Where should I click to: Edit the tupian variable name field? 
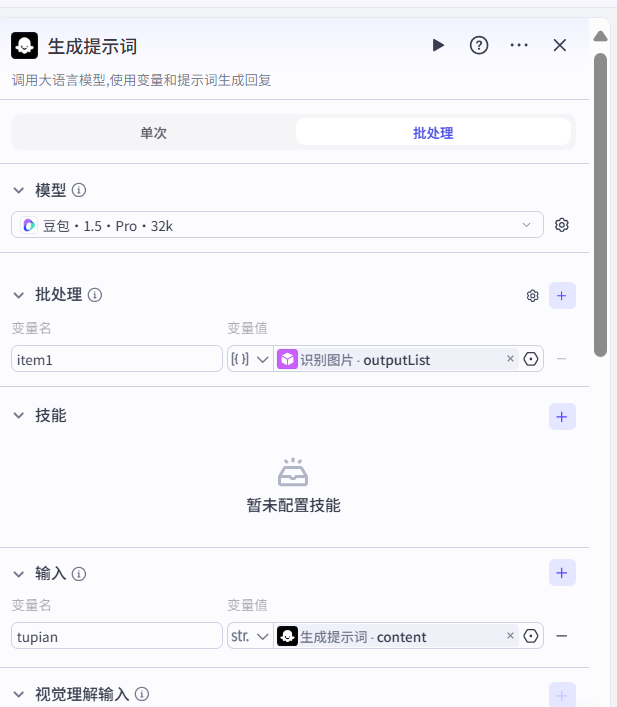click(x=116, y=636)
